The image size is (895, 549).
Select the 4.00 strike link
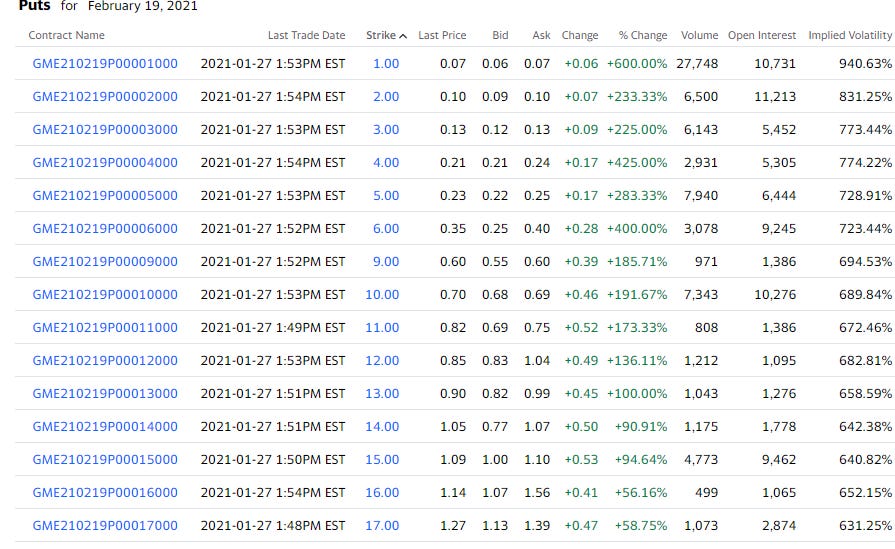(386, 163)
